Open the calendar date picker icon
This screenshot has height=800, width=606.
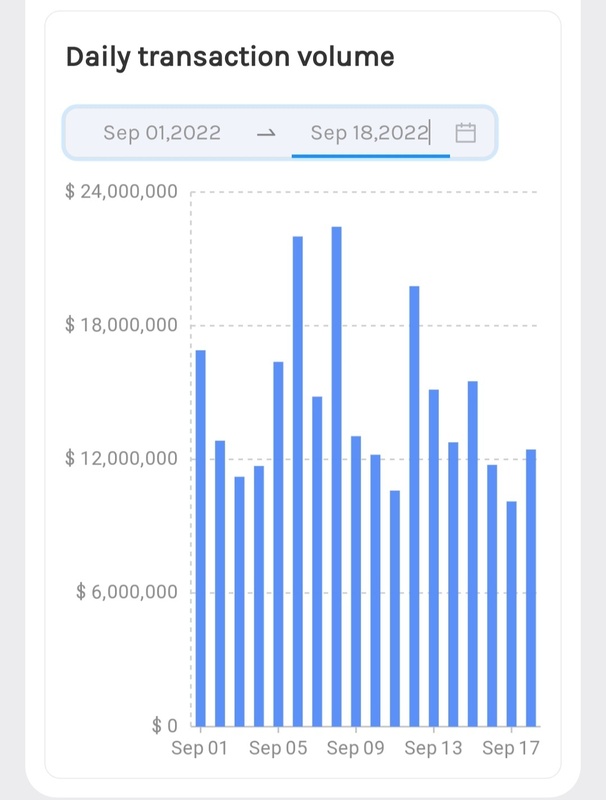tap(465, 132)
